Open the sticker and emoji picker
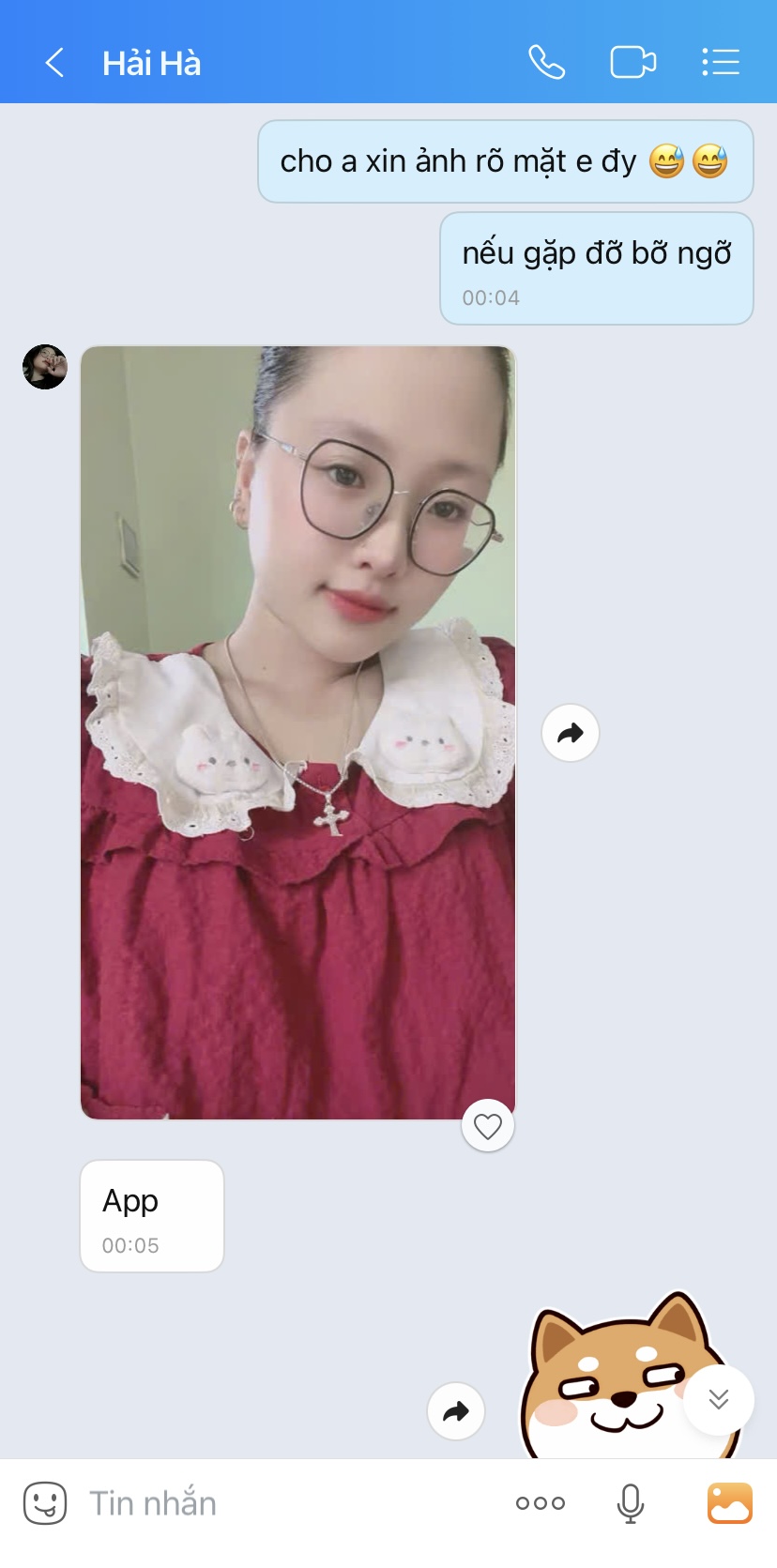Viewport: 777px width, 1568px height. [x=44, y=1503]
